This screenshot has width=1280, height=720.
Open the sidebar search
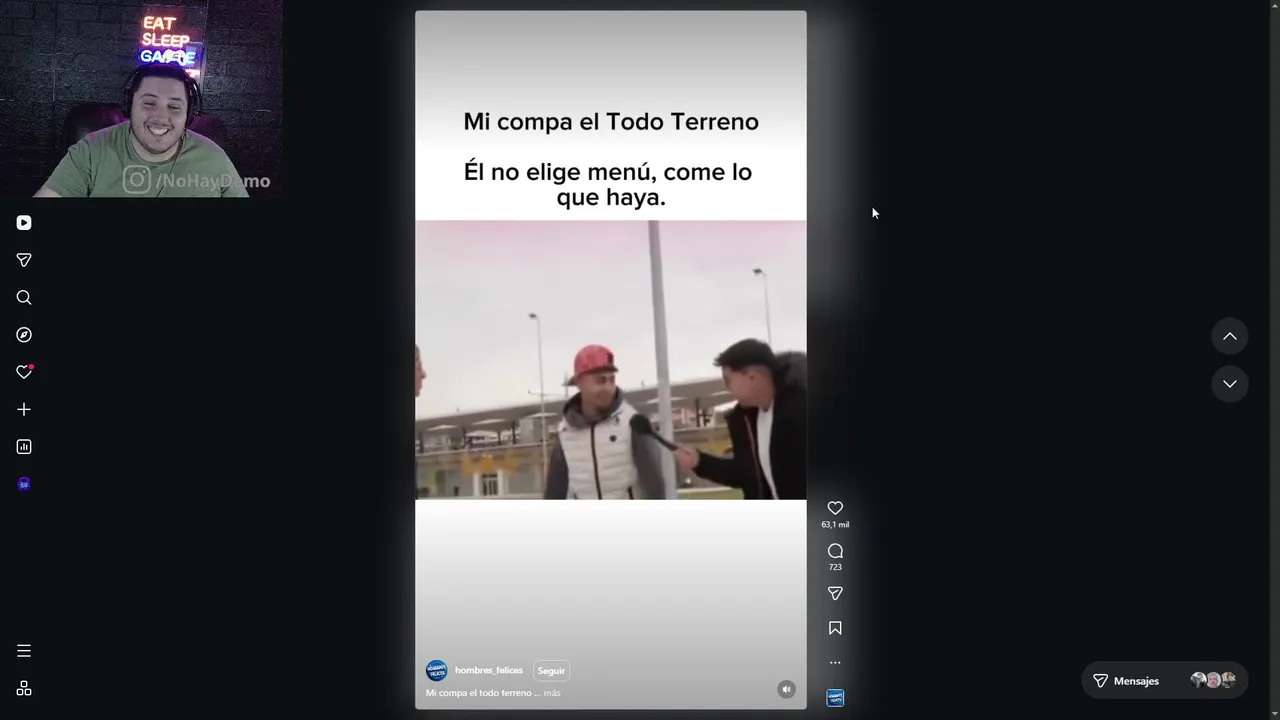point(24,297)
